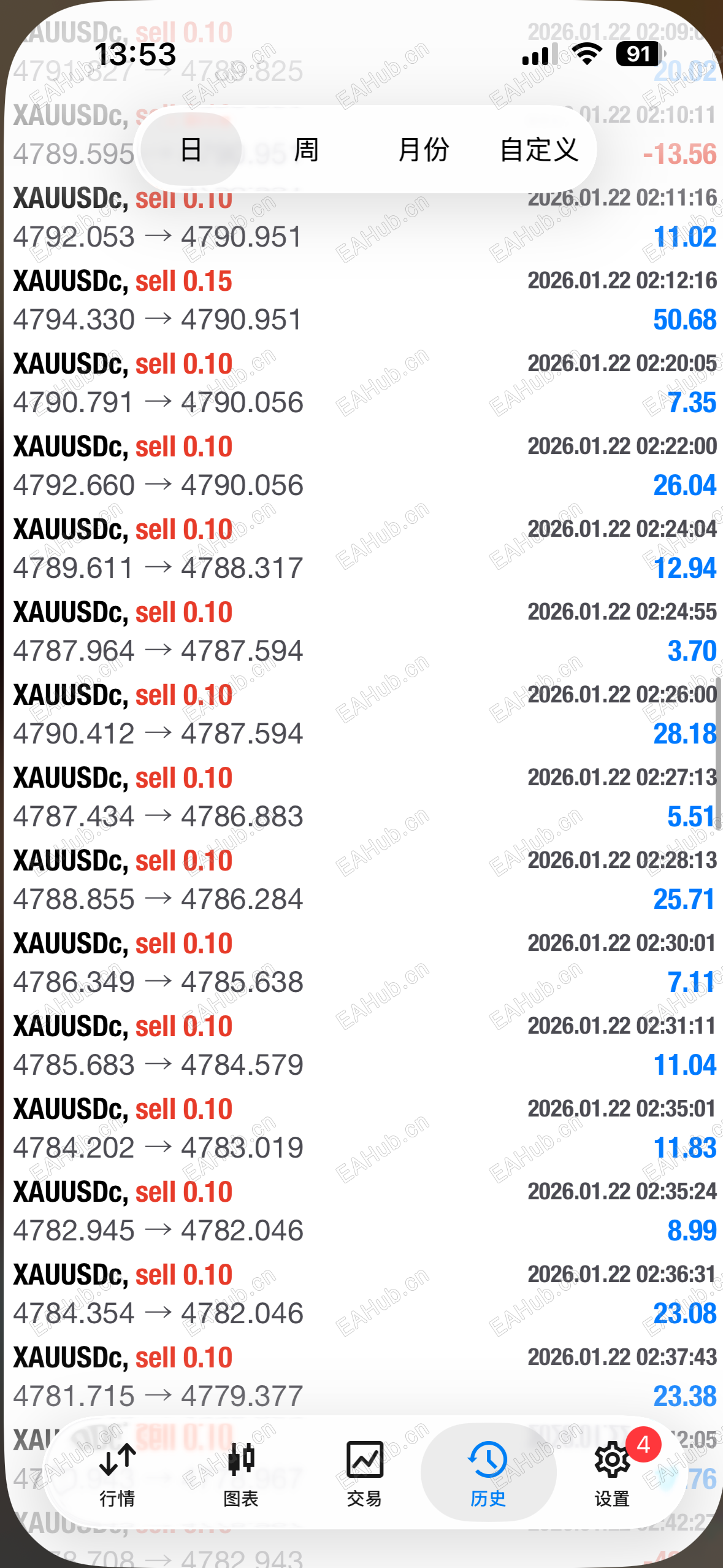Screen dimensions: 723x1568
Task: Open the trade with 23.38 profit
Action: [x=362, y=1377]
